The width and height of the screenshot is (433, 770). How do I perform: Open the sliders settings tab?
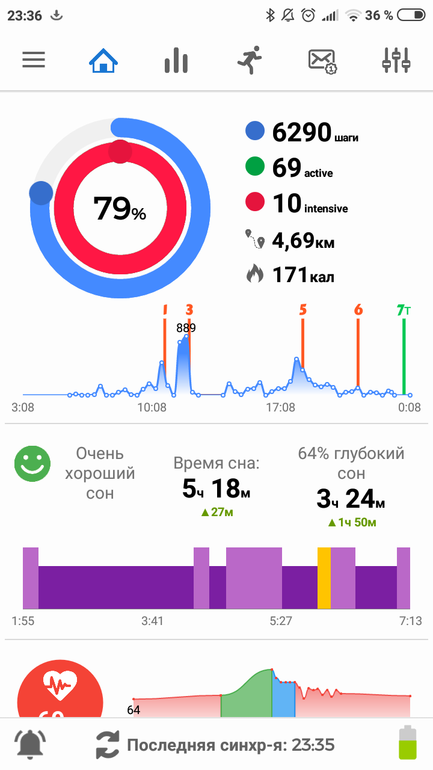[396, 60]
